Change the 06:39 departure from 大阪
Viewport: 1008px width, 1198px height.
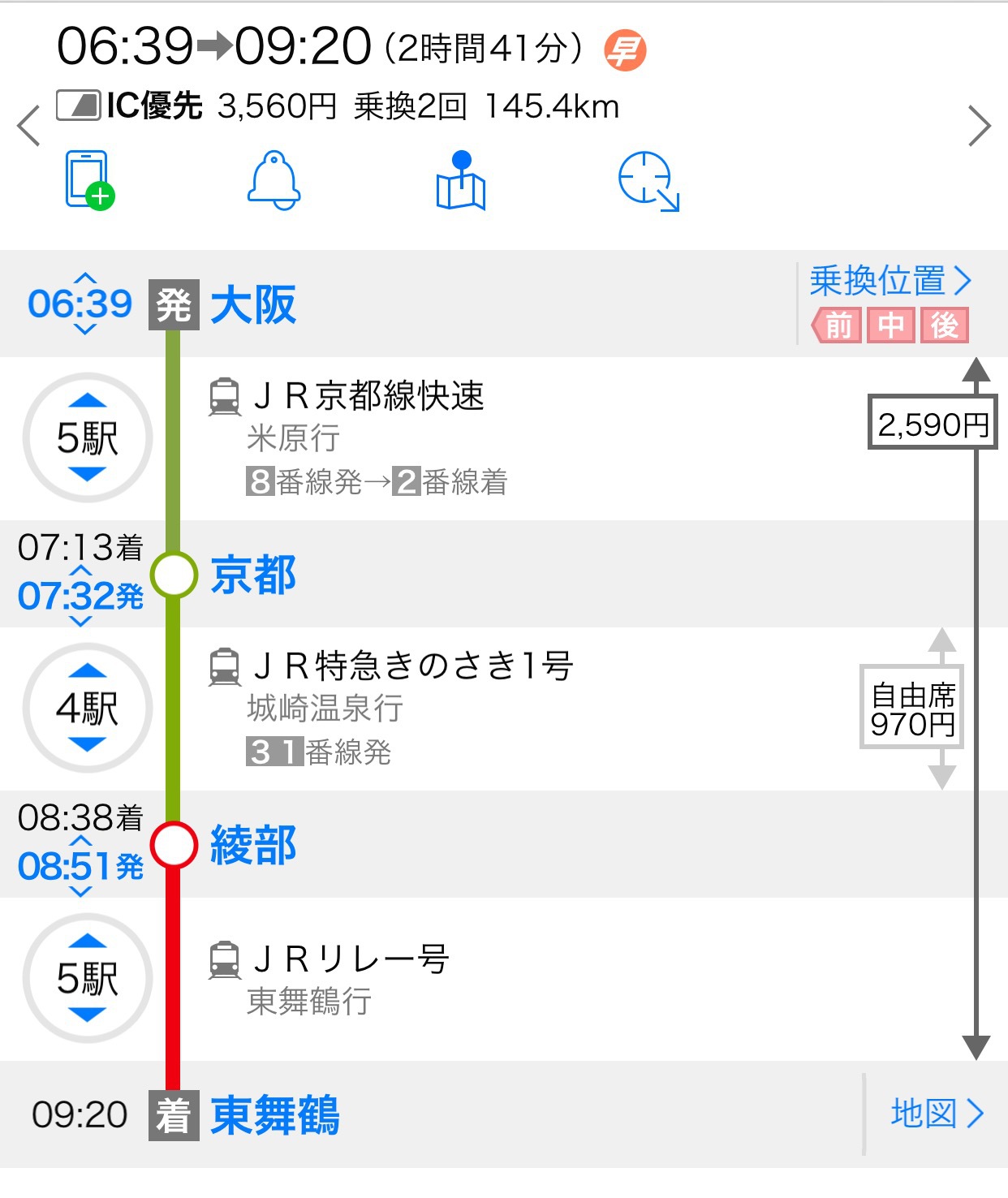[80, 304]
